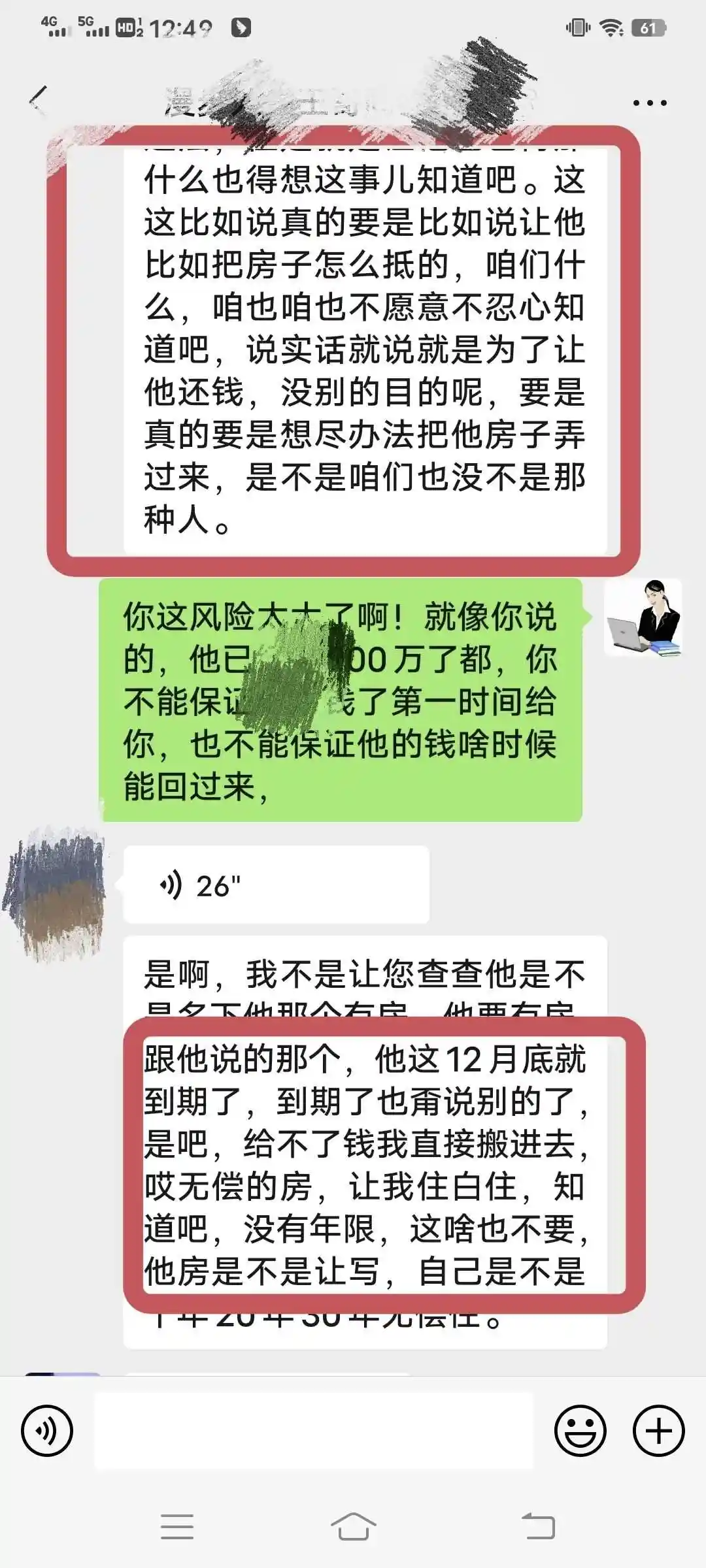Screen dimensions: 706x1568
Task: View profile of the woman-with-laptop avatar
Action: click(643, 618)
